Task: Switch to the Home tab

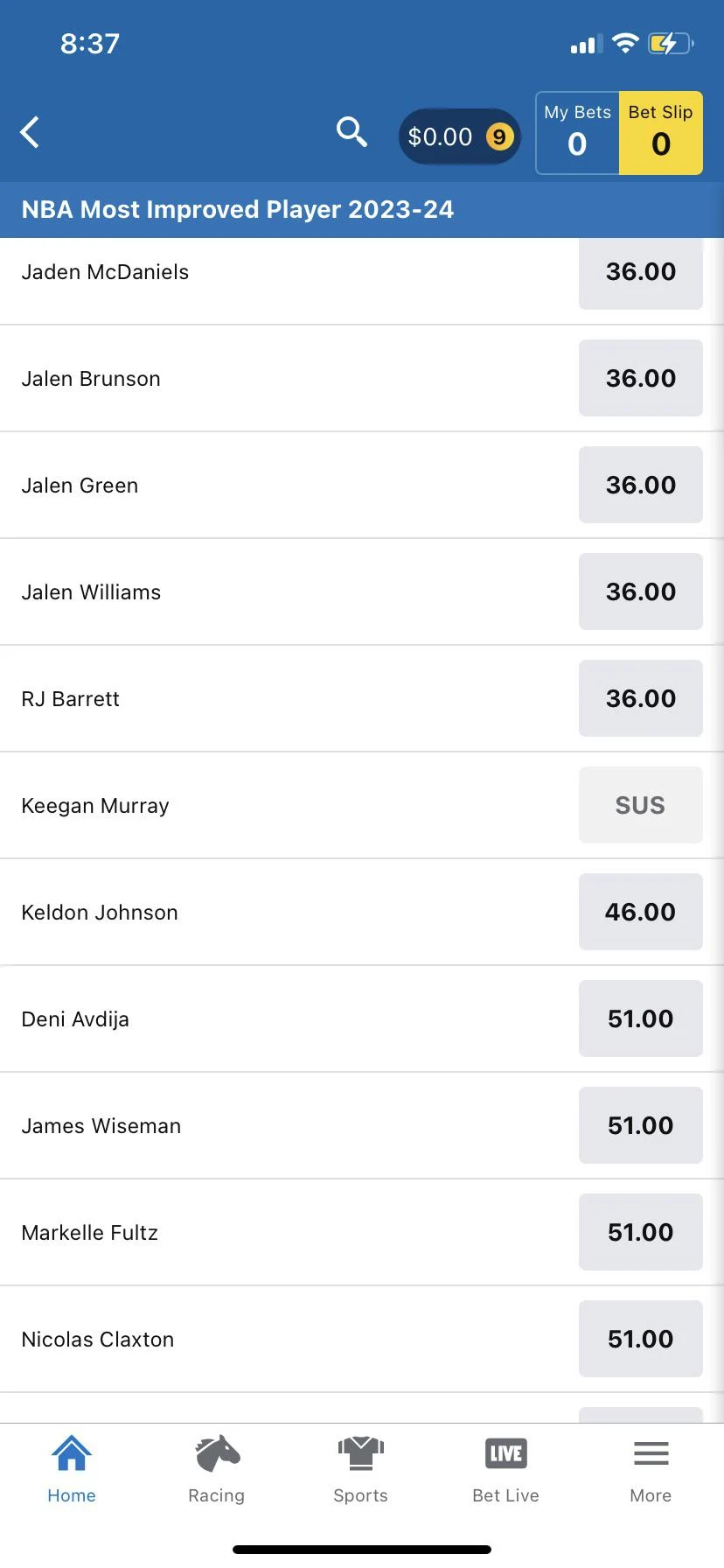Action: click(72, 1470)
